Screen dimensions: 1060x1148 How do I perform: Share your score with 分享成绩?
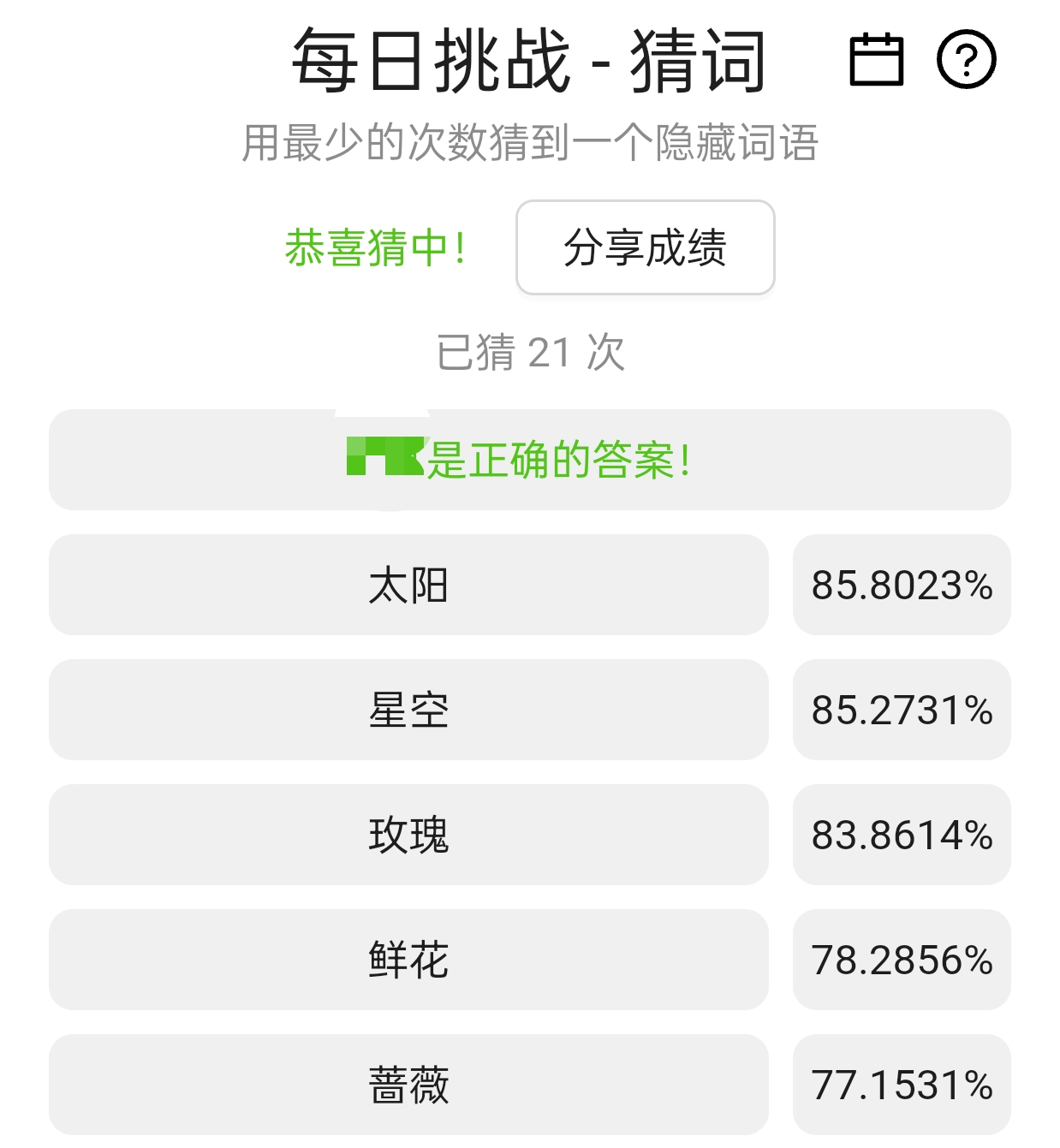click(x=645, y=248)
